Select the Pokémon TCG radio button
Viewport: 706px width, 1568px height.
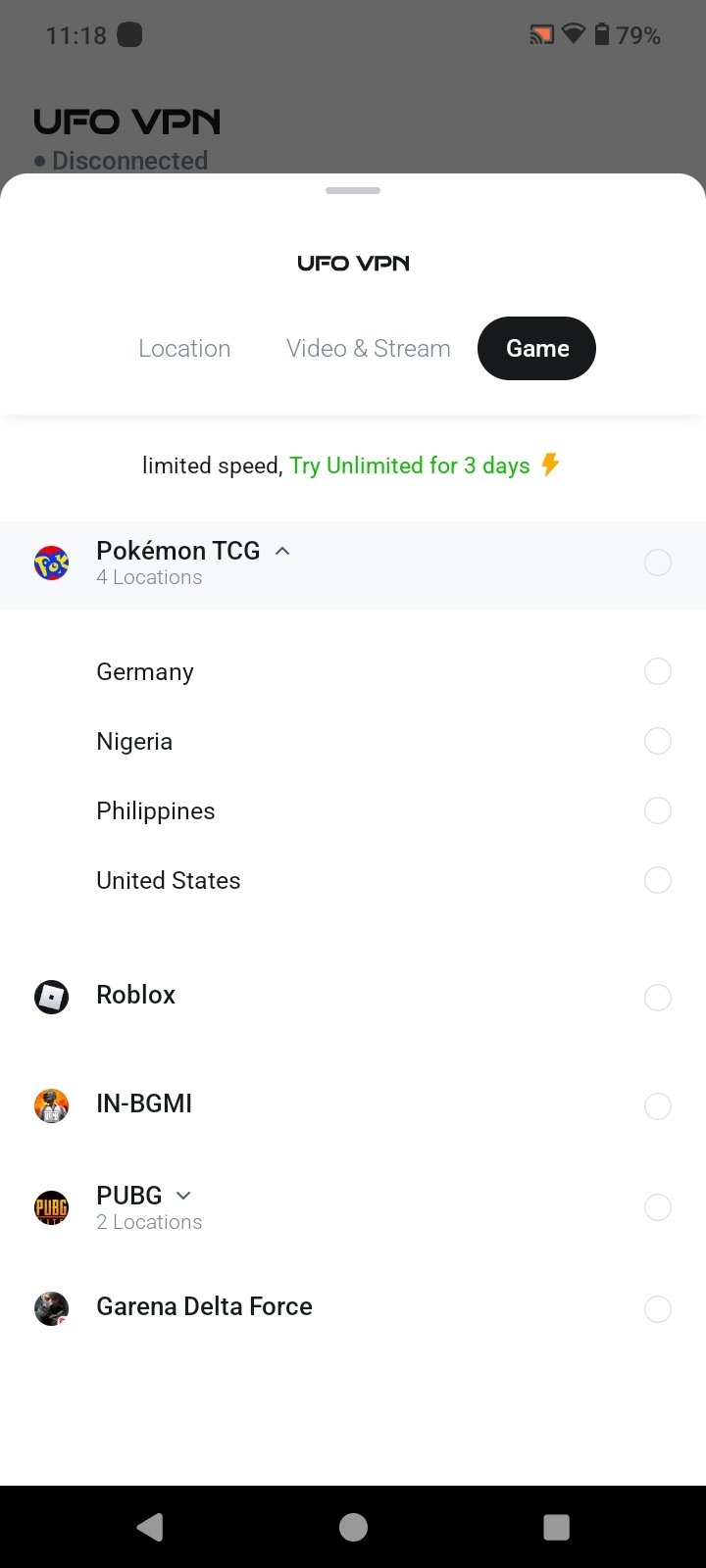[x=657, y=563]
